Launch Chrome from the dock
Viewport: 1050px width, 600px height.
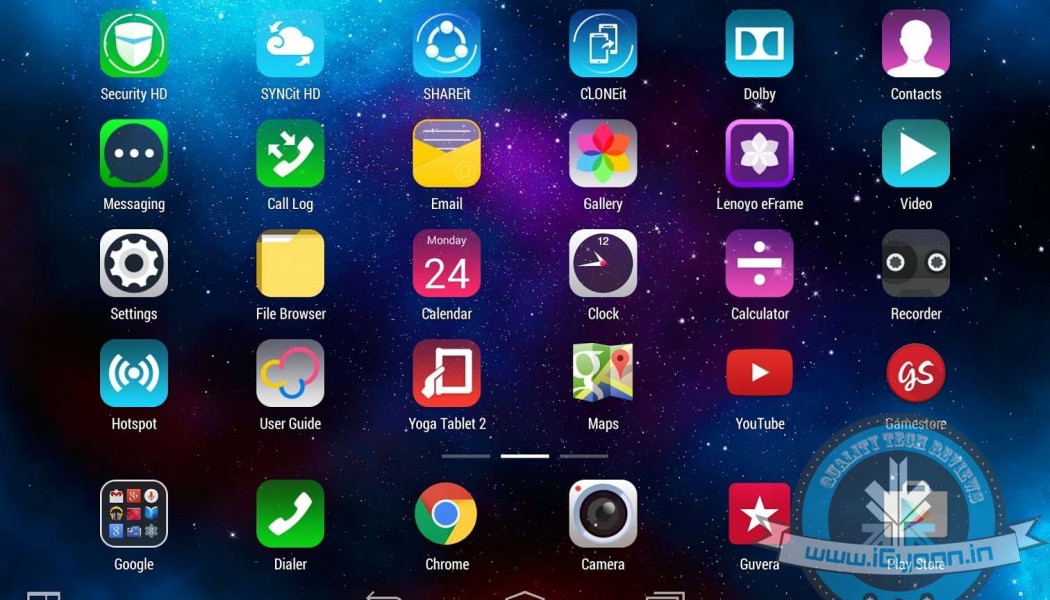[x=446, y=514]
